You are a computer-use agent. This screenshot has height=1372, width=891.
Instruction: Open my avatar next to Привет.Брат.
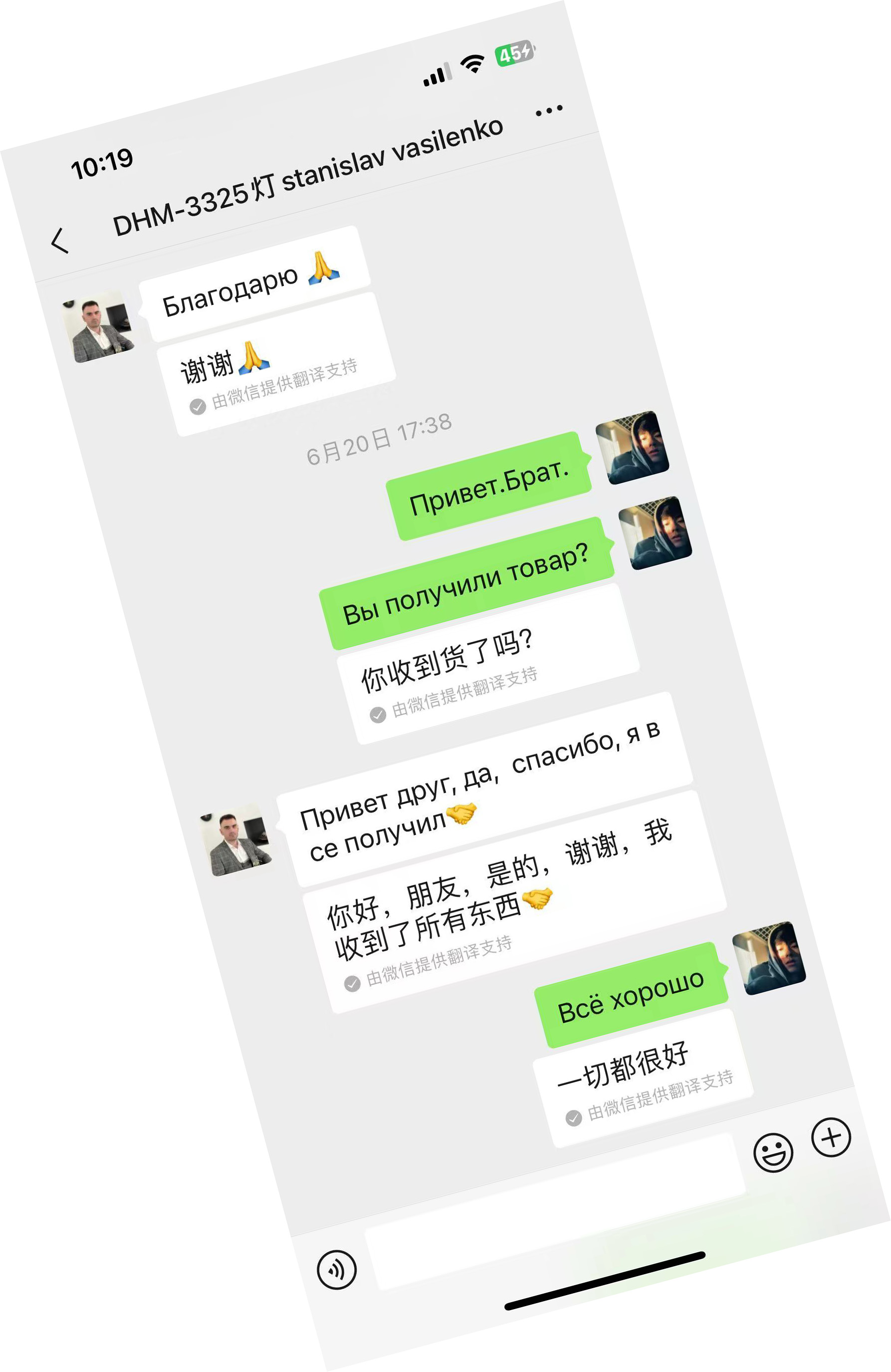pos(632,447)
